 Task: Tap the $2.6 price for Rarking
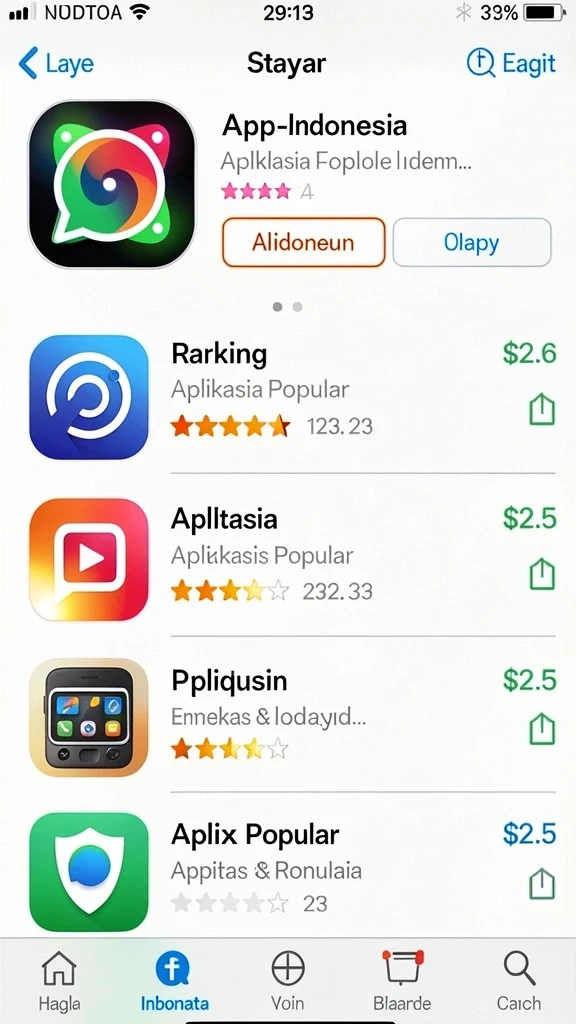529,353
